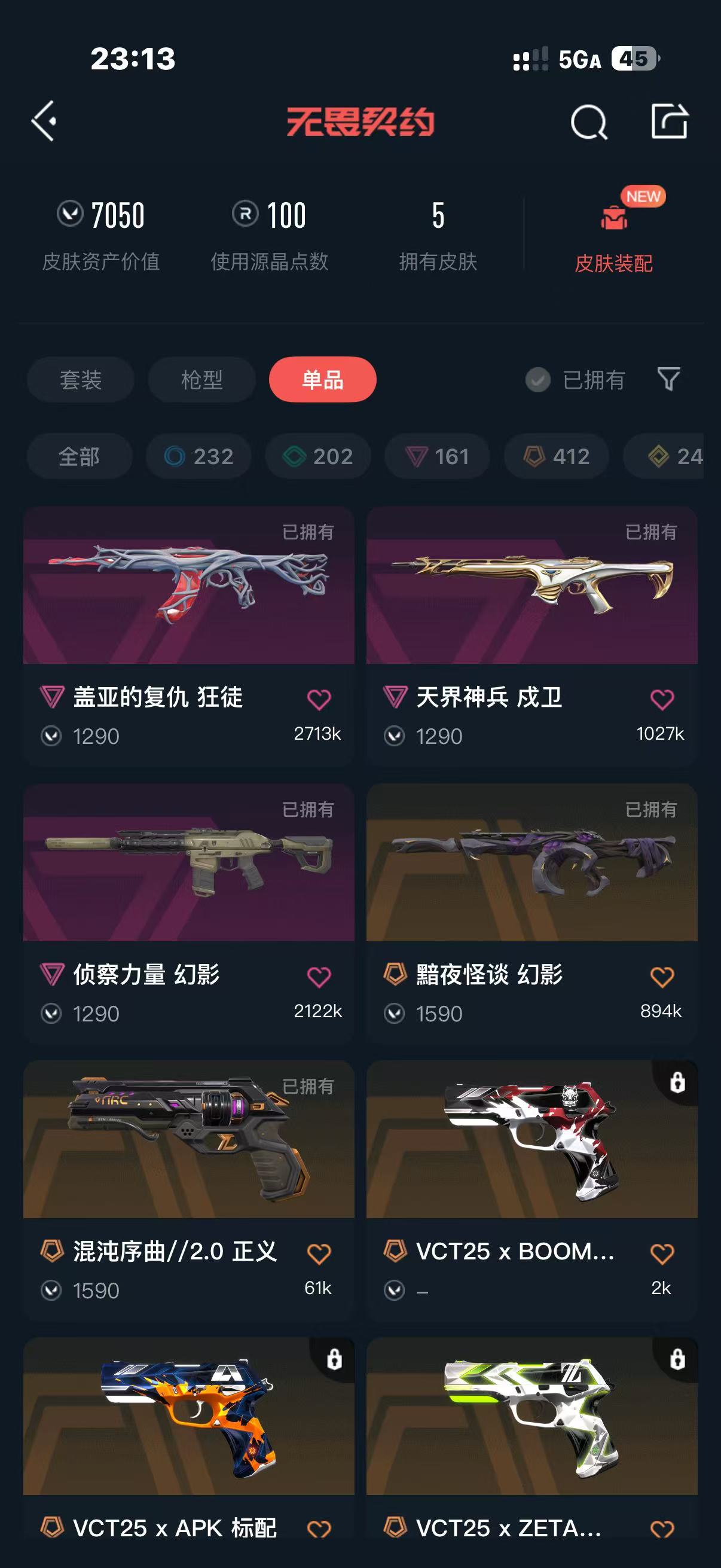Open the 混沌序曲//2.0 正义 skin card
Screen dimensions: 721x1568
pos(188,1189)
